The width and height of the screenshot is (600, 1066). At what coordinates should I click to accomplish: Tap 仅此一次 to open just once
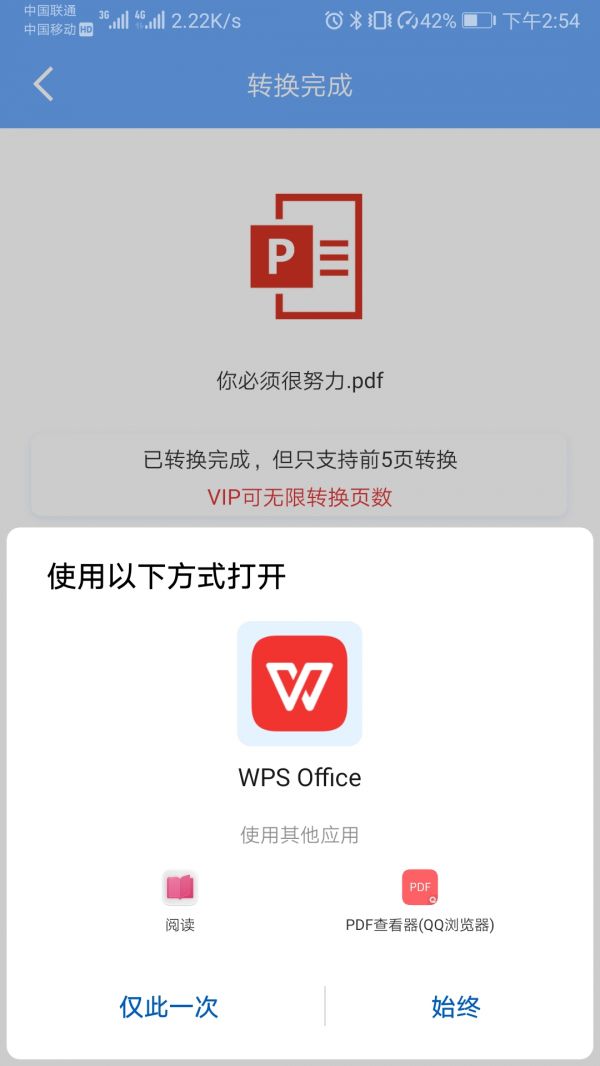coord(168,1006)
